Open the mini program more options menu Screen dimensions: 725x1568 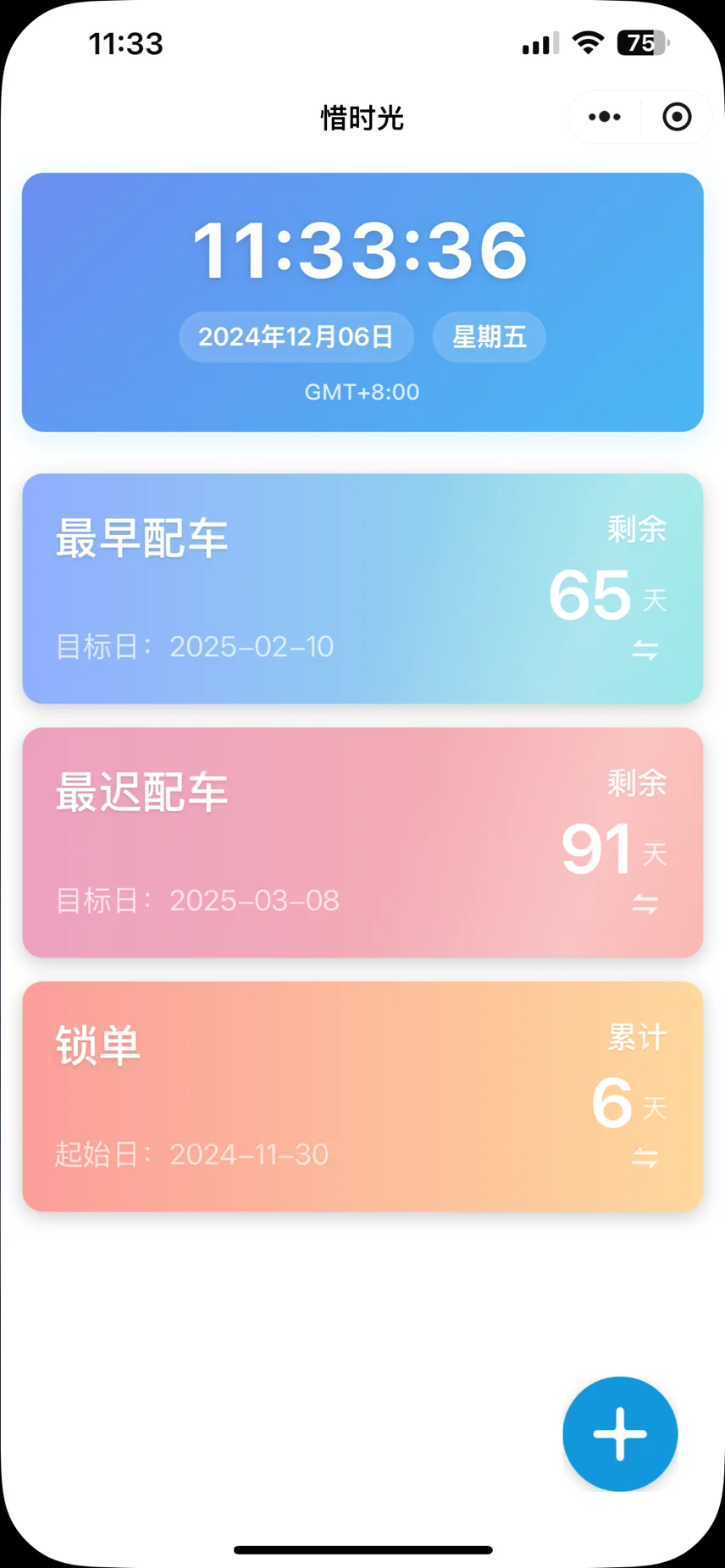coord(605,117)
